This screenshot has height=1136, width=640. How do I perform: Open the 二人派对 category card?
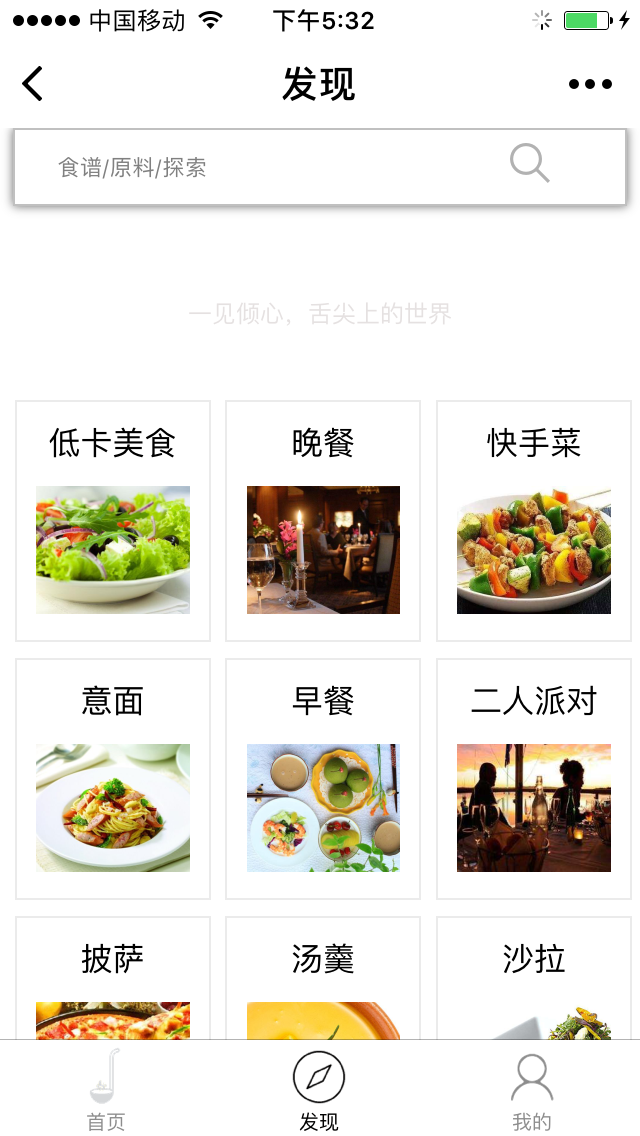(x=534, y=779)
